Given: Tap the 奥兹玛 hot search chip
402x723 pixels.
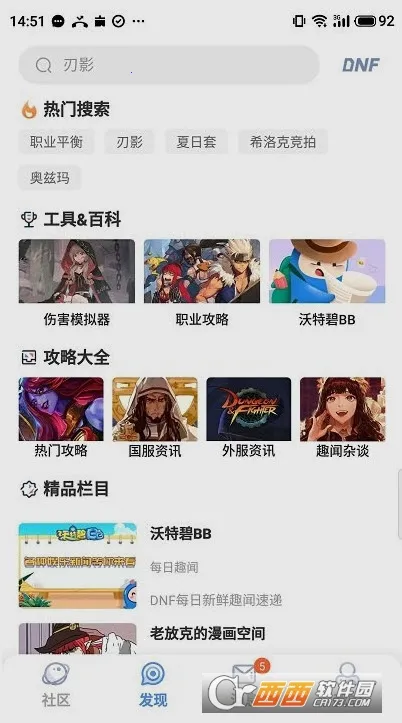Looking at the screenshot, I should [50, 178].
